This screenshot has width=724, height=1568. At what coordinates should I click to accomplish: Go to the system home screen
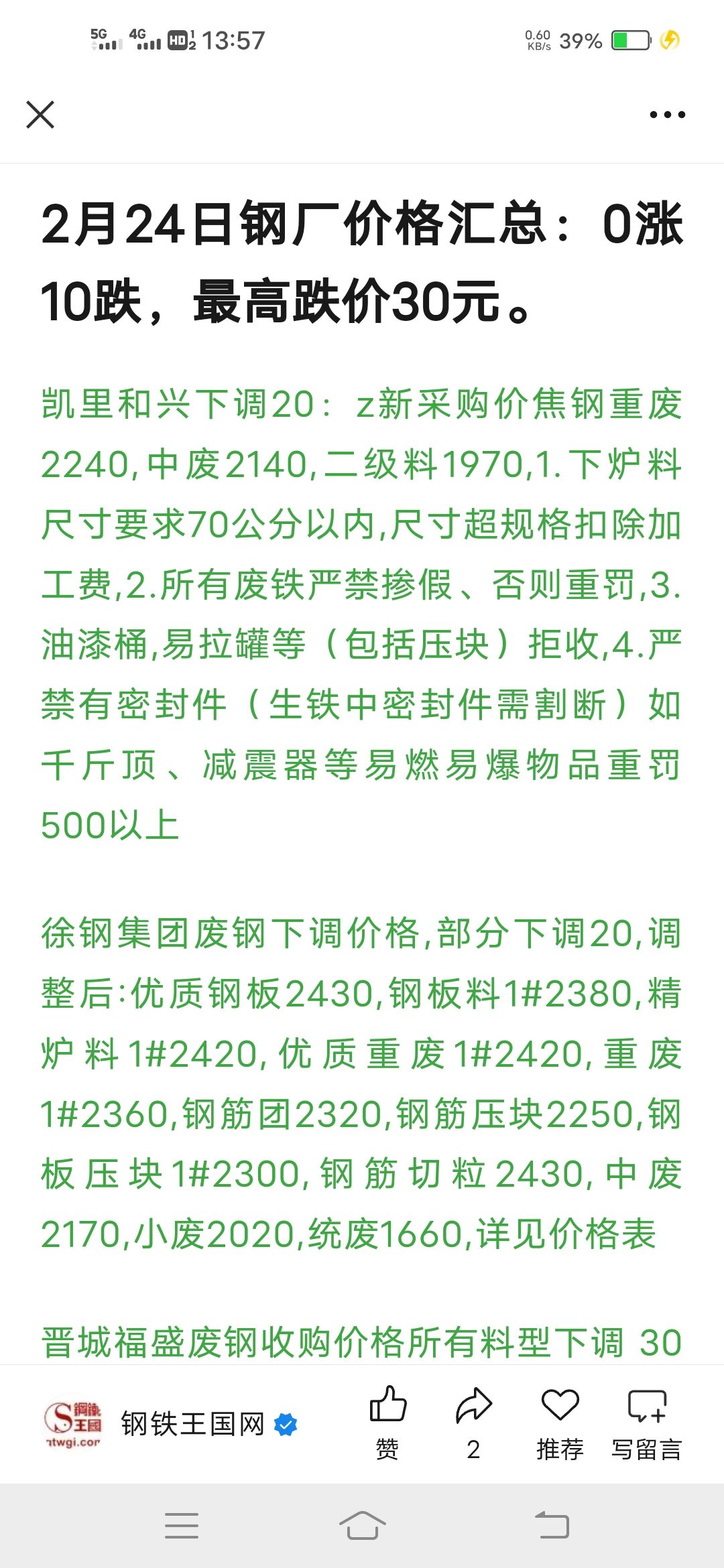coord(362,1526)
